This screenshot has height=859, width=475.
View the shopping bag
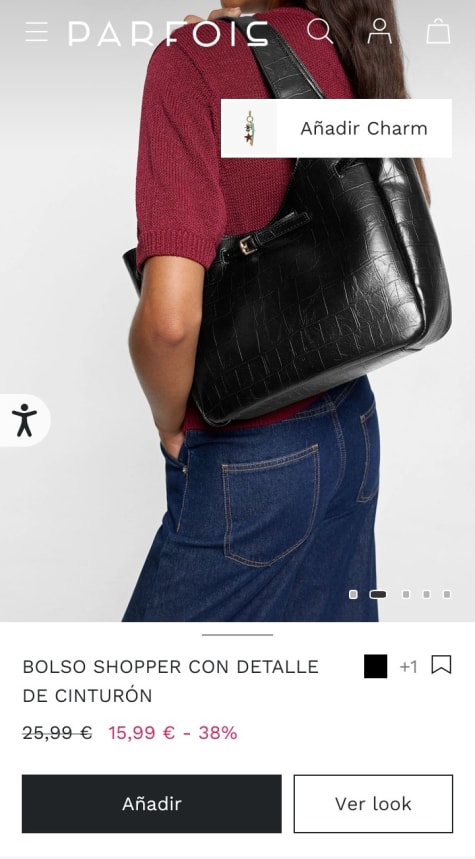coord(438,31)
